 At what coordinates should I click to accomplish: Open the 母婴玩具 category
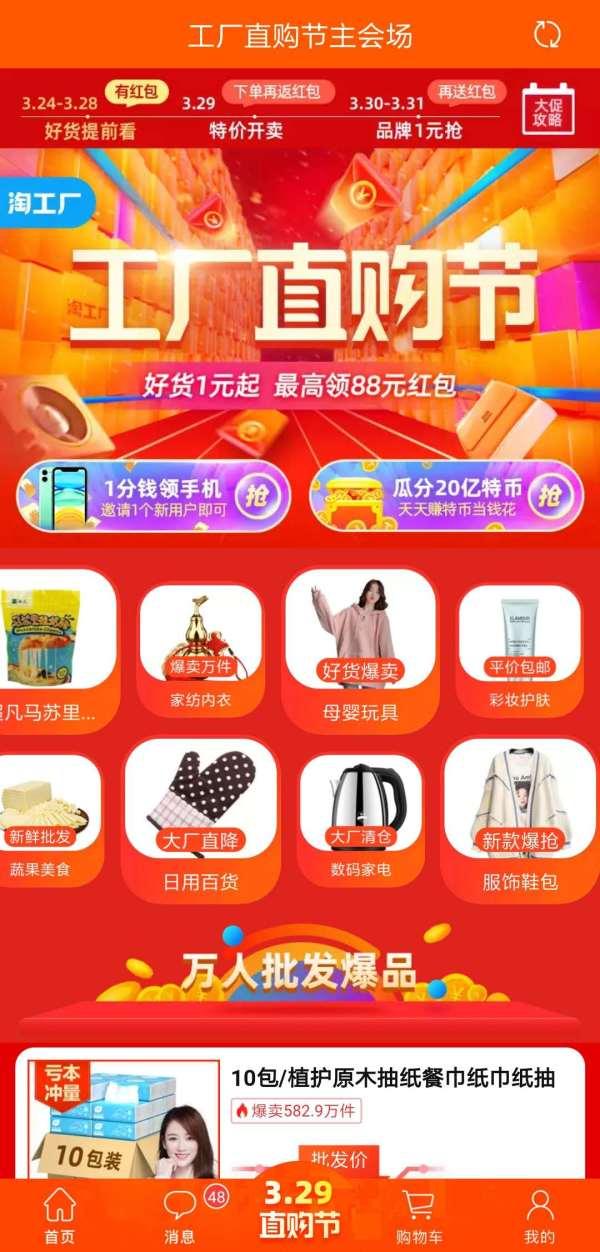(360, 651)
